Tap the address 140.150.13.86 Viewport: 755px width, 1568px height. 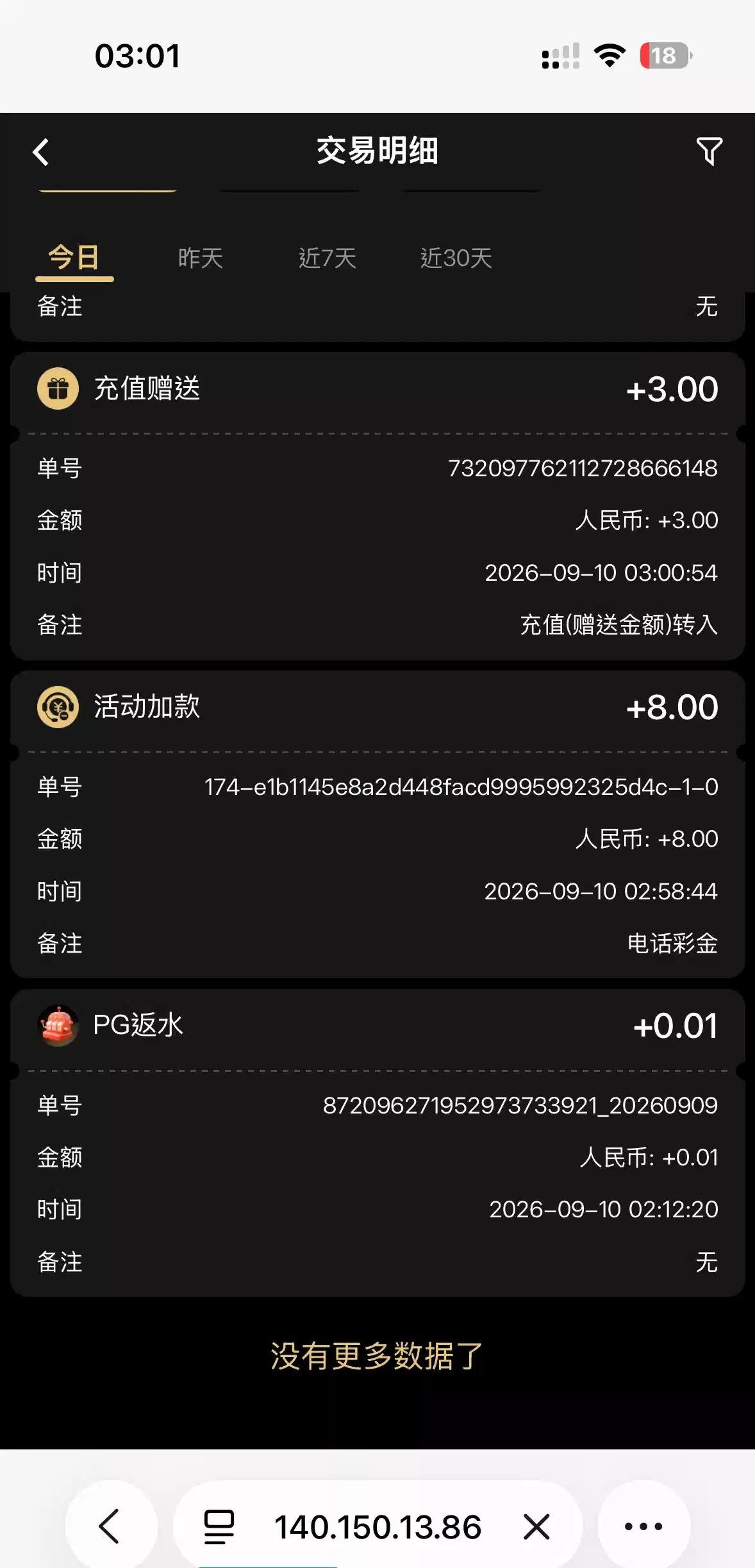pos(377,1527)
